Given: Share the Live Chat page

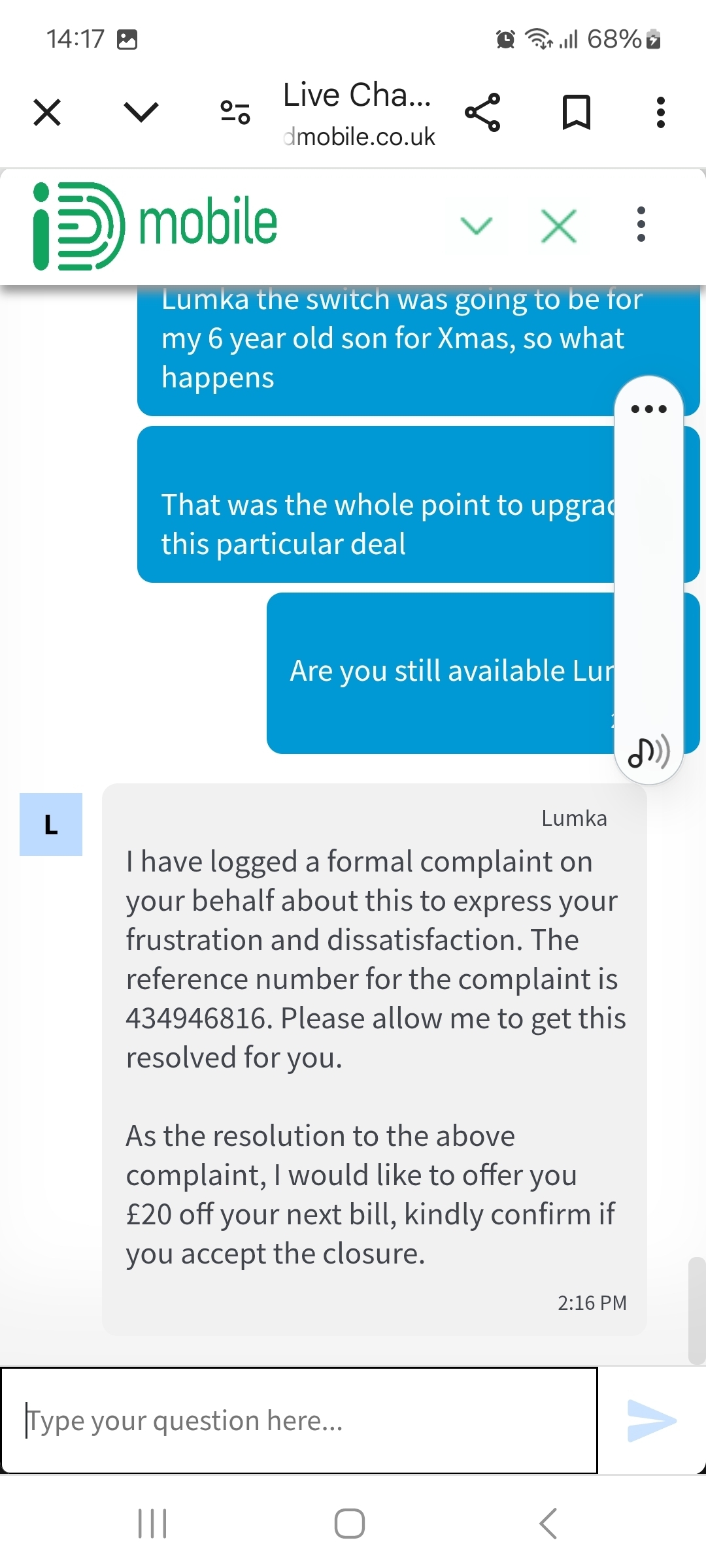Looking at the screenshot, I should (x=482, y=112).
